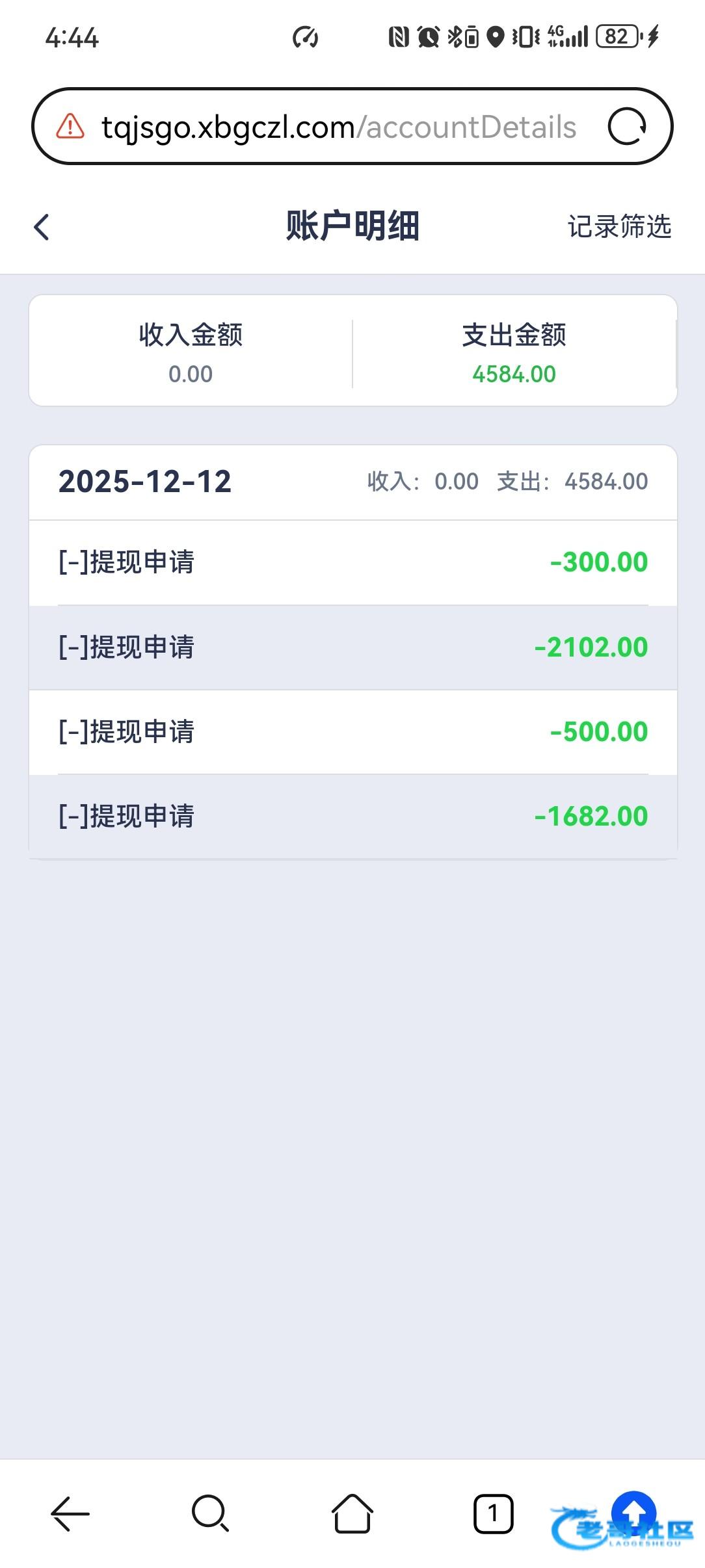Open the 记录筛选 filter
Screen dimensions: 705x1568
pyautogui.click(x=619, y=227)
